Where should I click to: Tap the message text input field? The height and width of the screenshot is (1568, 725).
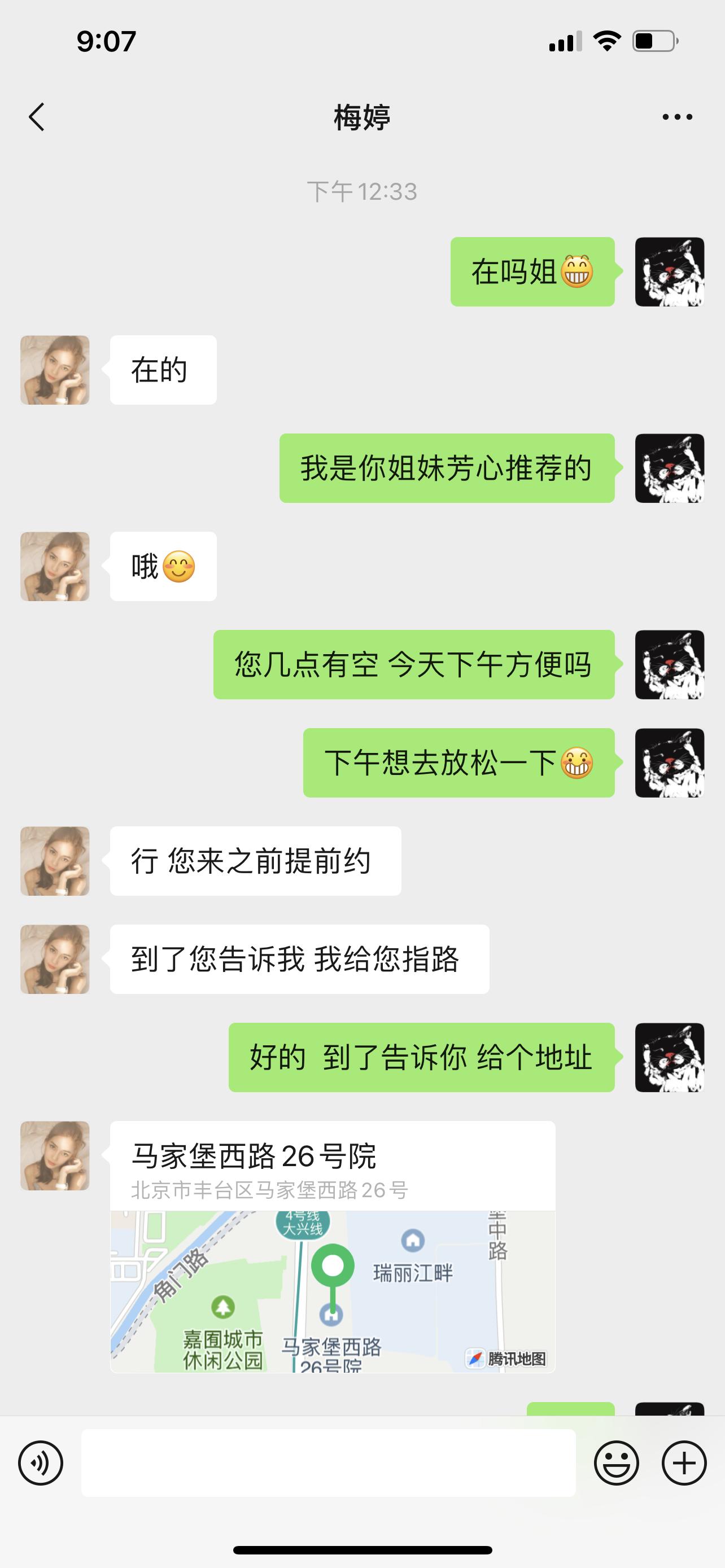coord(328,1462)
